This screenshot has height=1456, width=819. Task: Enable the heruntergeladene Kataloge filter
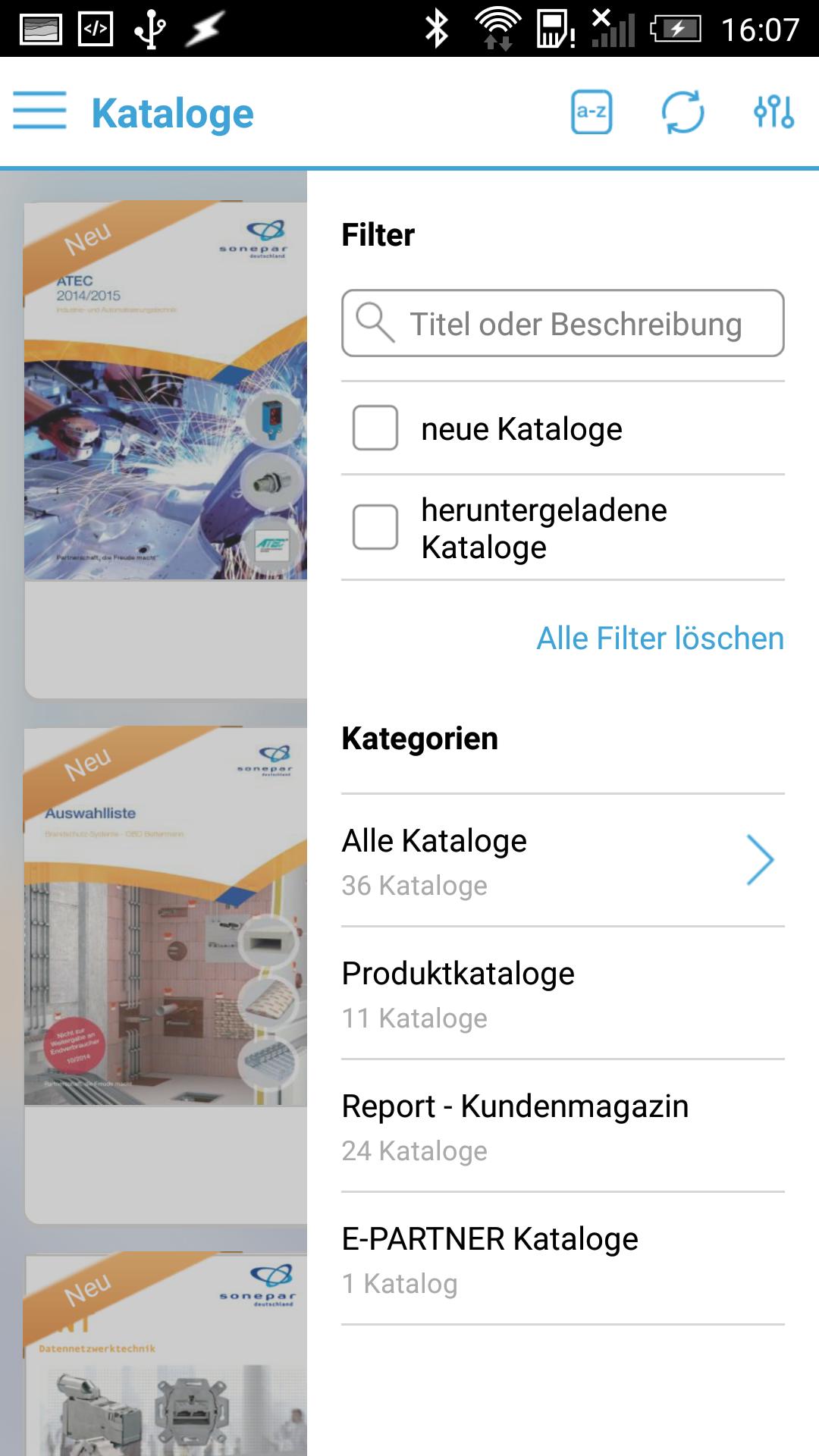tap(375, 528)
